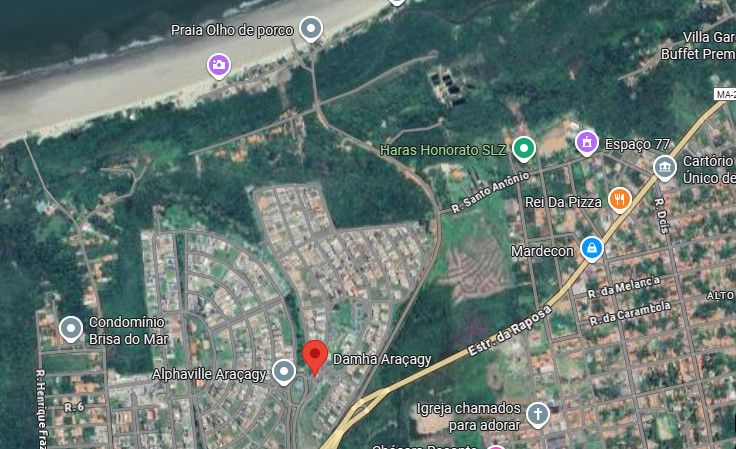736x449 pixels.
Task: Tap the Cartório Único pin
Action: pyautogui.click(x=664, y=167)
